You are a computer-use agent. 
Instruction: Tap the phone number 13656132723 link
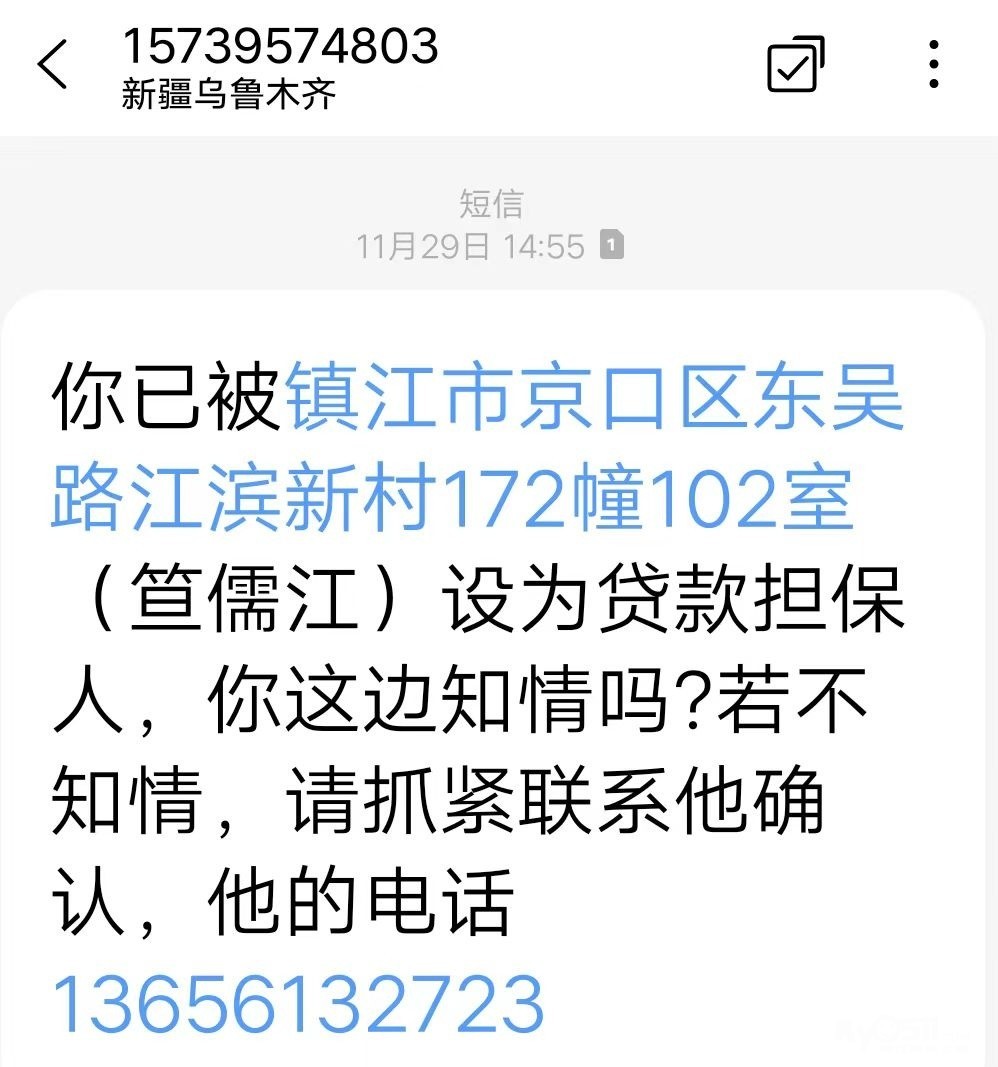(x=298, y=1003)
